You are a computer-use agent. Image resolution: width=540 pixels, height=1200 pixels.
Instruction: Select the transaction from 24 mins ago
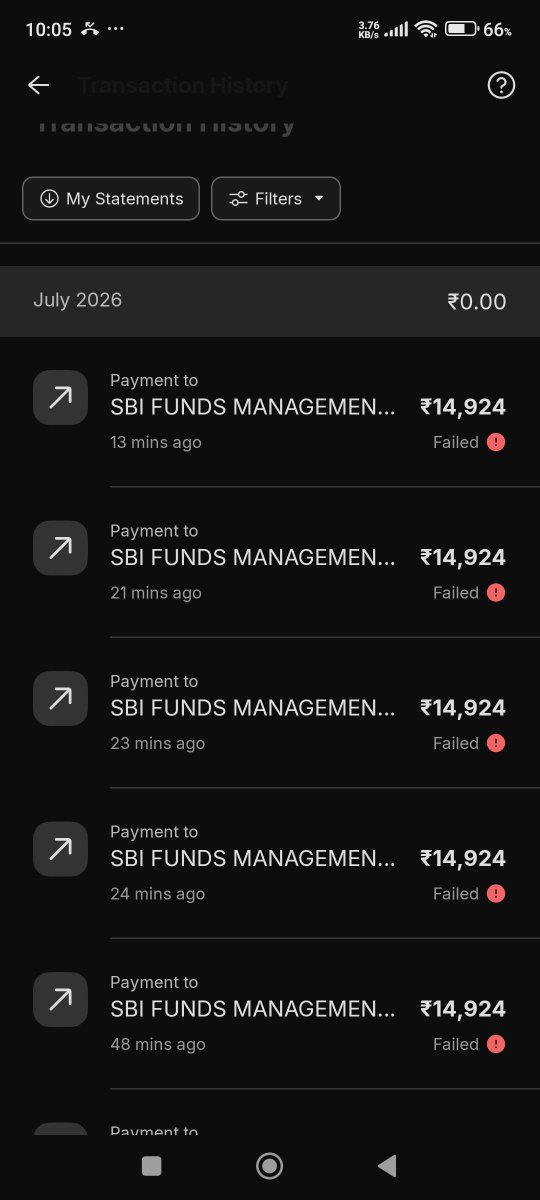270,863
